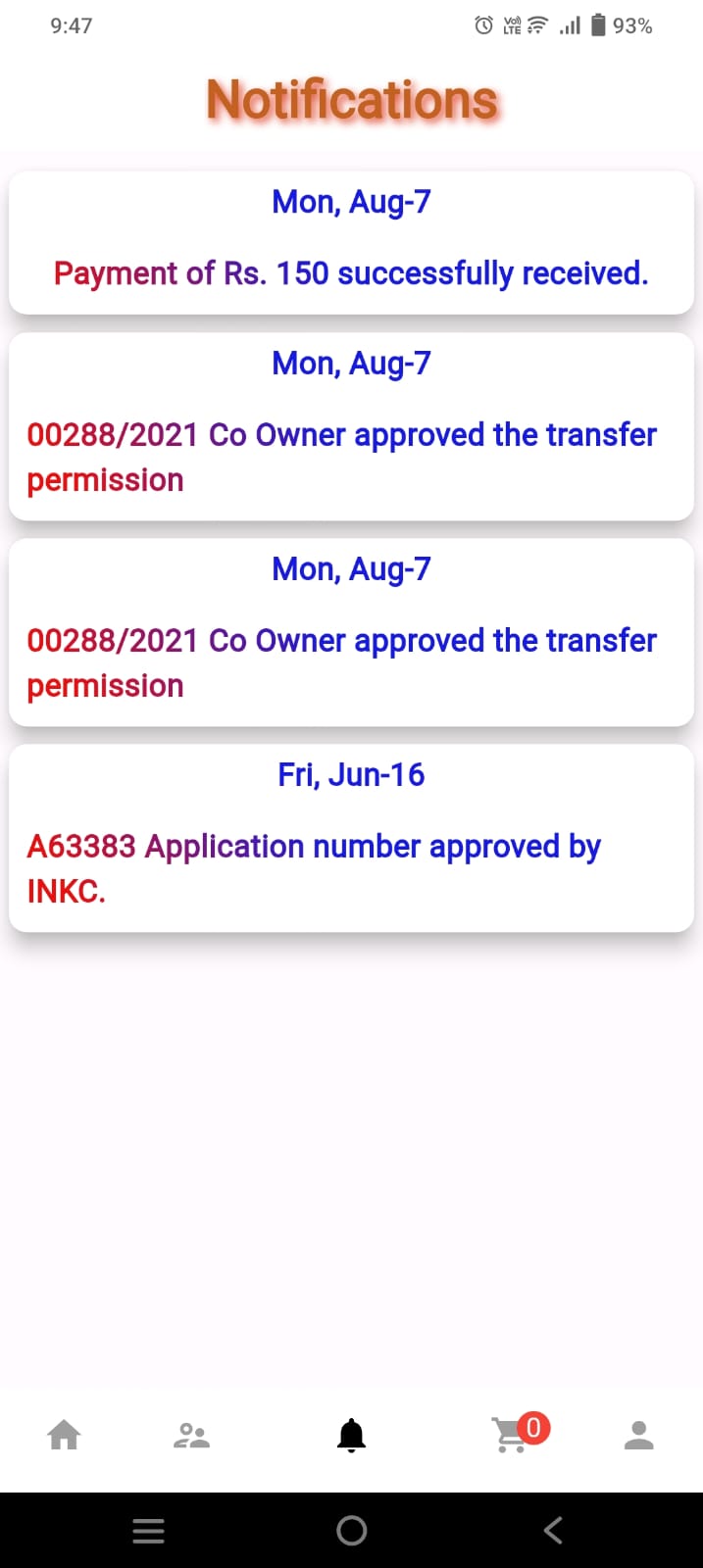Switch to the profile tab
The image size is (703, 1568).
point(639,1436)
